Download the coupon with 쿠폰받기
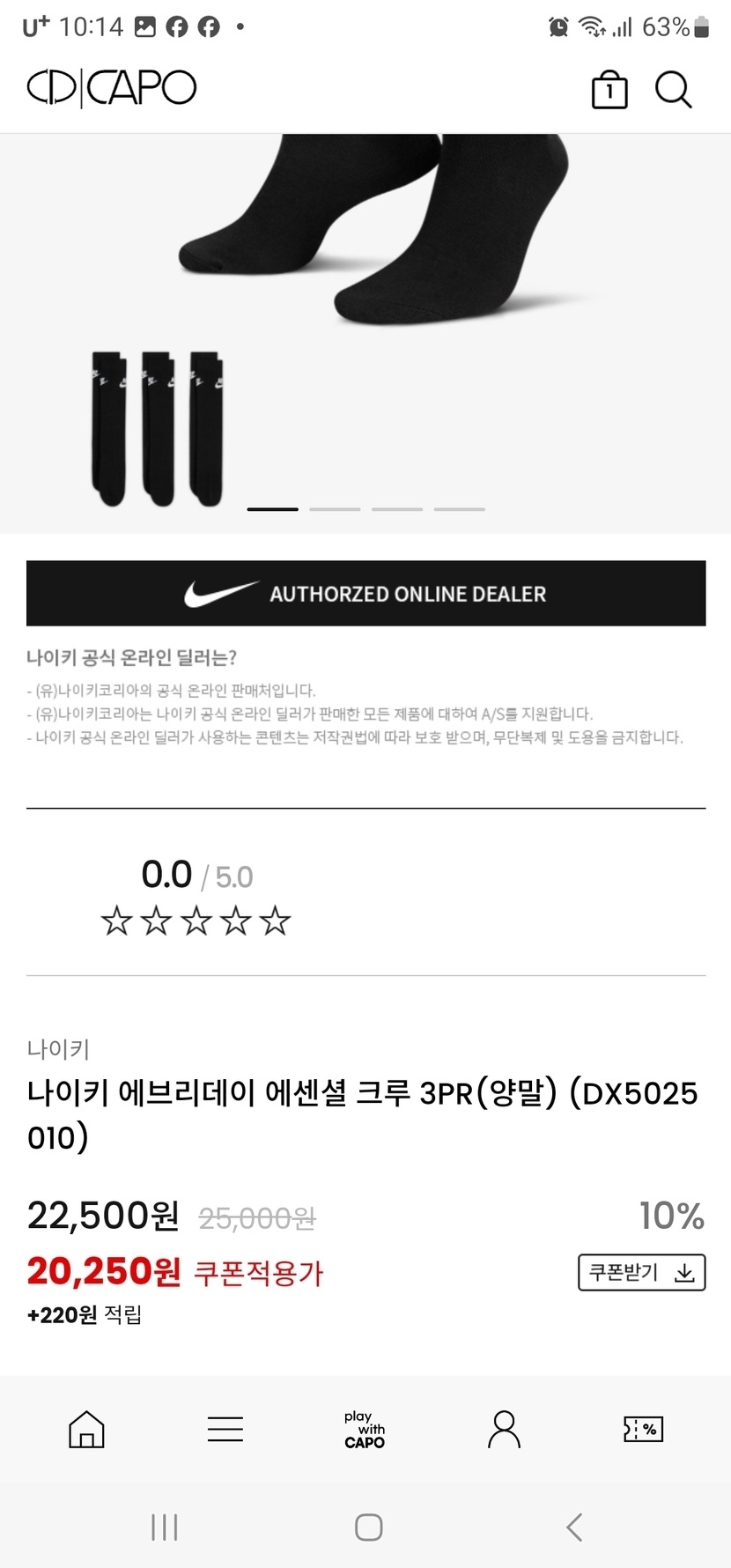 (641, 1272)
